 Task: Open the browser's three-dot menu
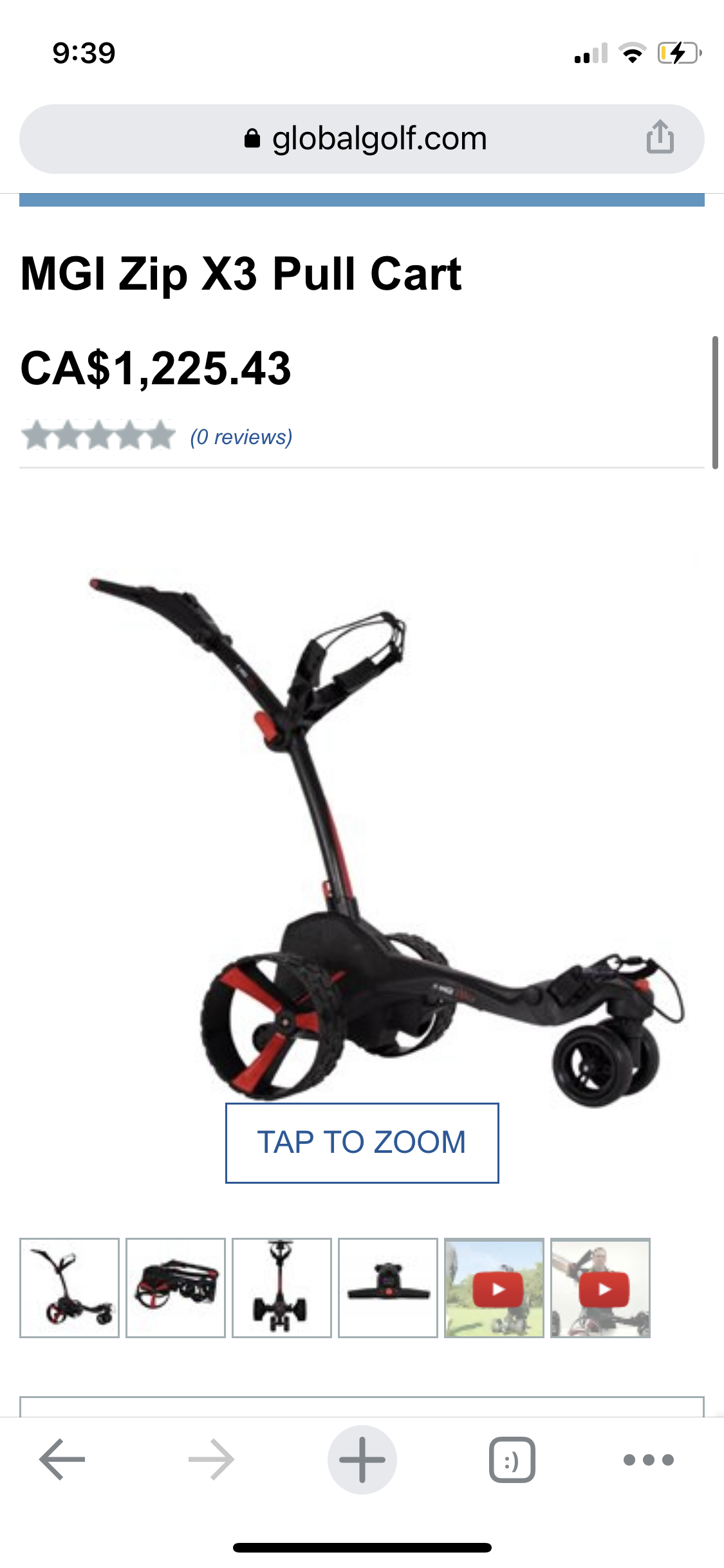pyautogui.click(x=649, y=1459)
